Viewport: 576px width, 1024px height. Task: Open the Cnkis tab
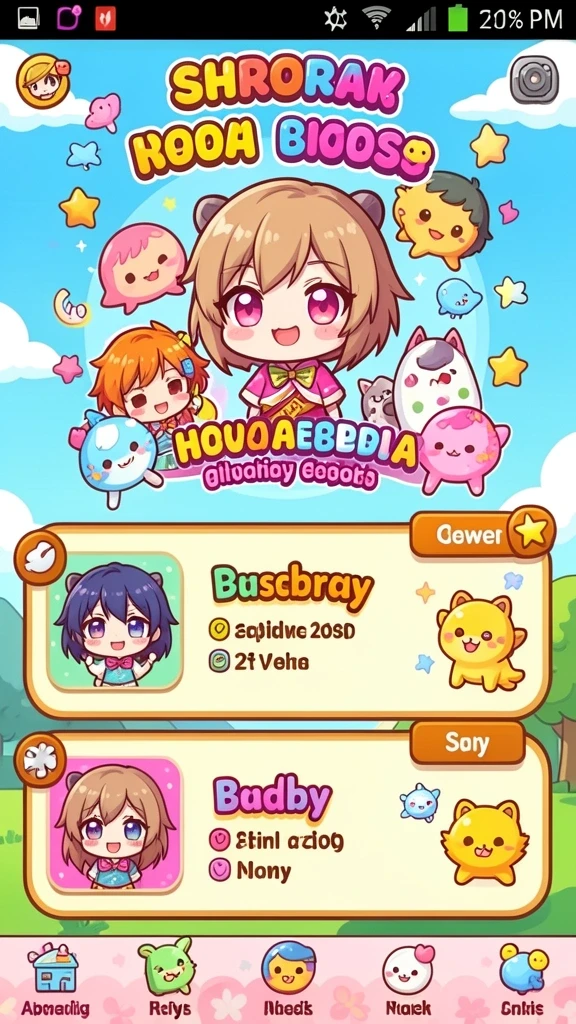click(x=523, y=981)
